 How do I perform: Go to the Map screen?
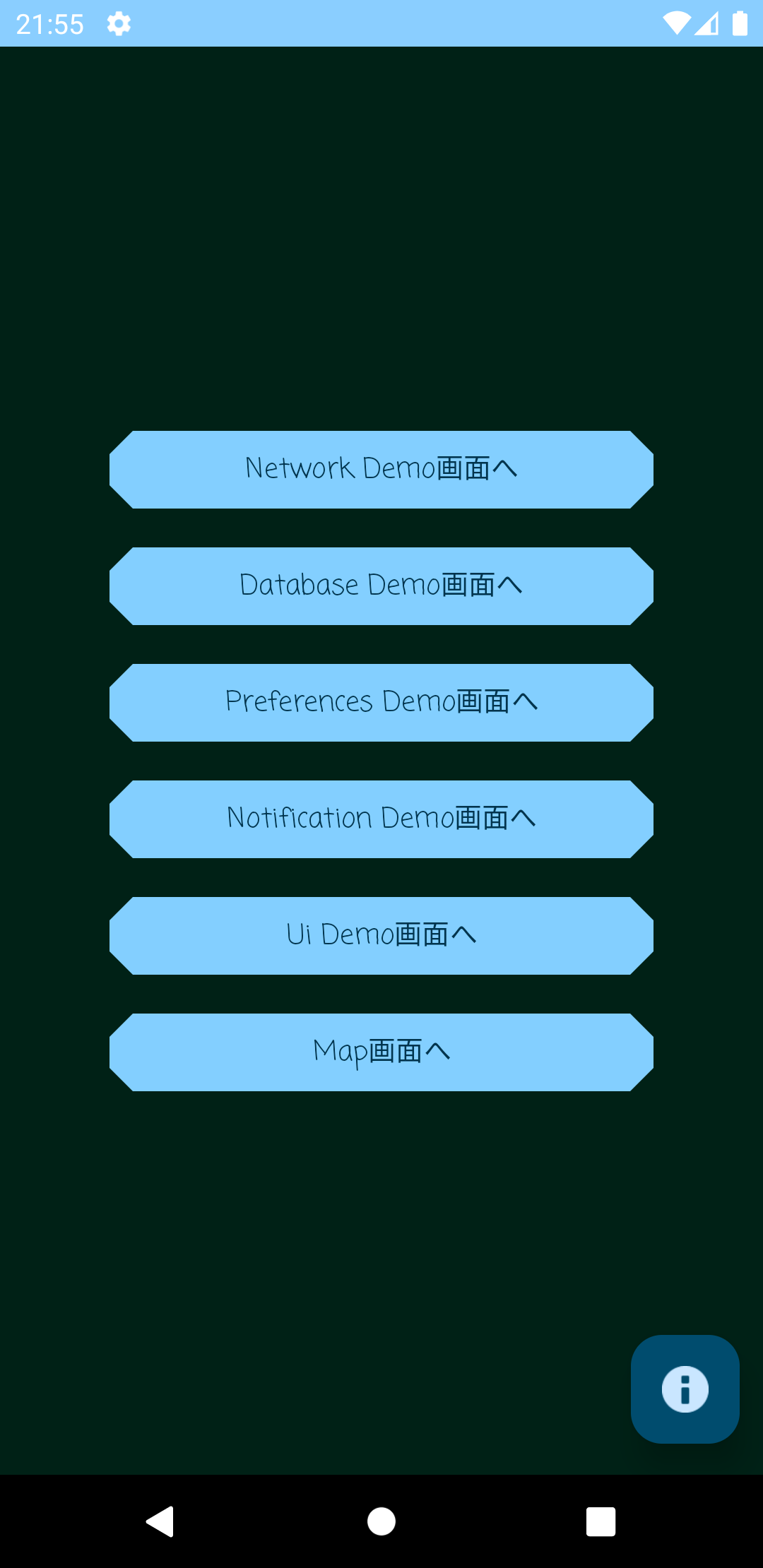[381, 1052]
